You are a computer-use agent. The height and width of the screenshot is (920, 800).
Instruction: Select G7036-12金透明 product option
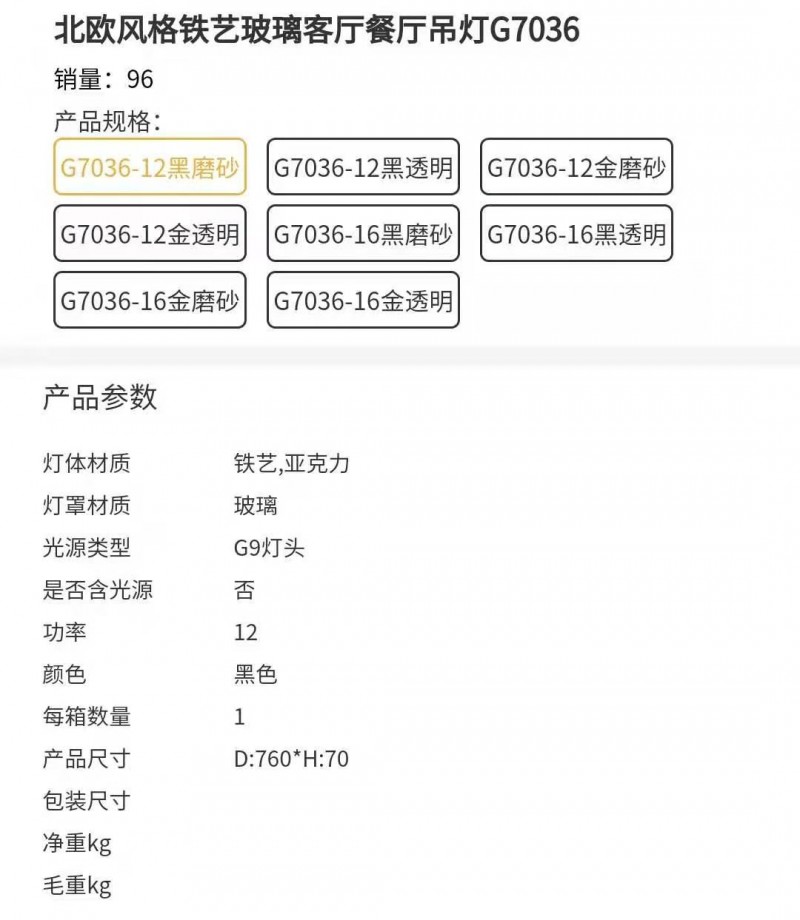click(149, 234)
